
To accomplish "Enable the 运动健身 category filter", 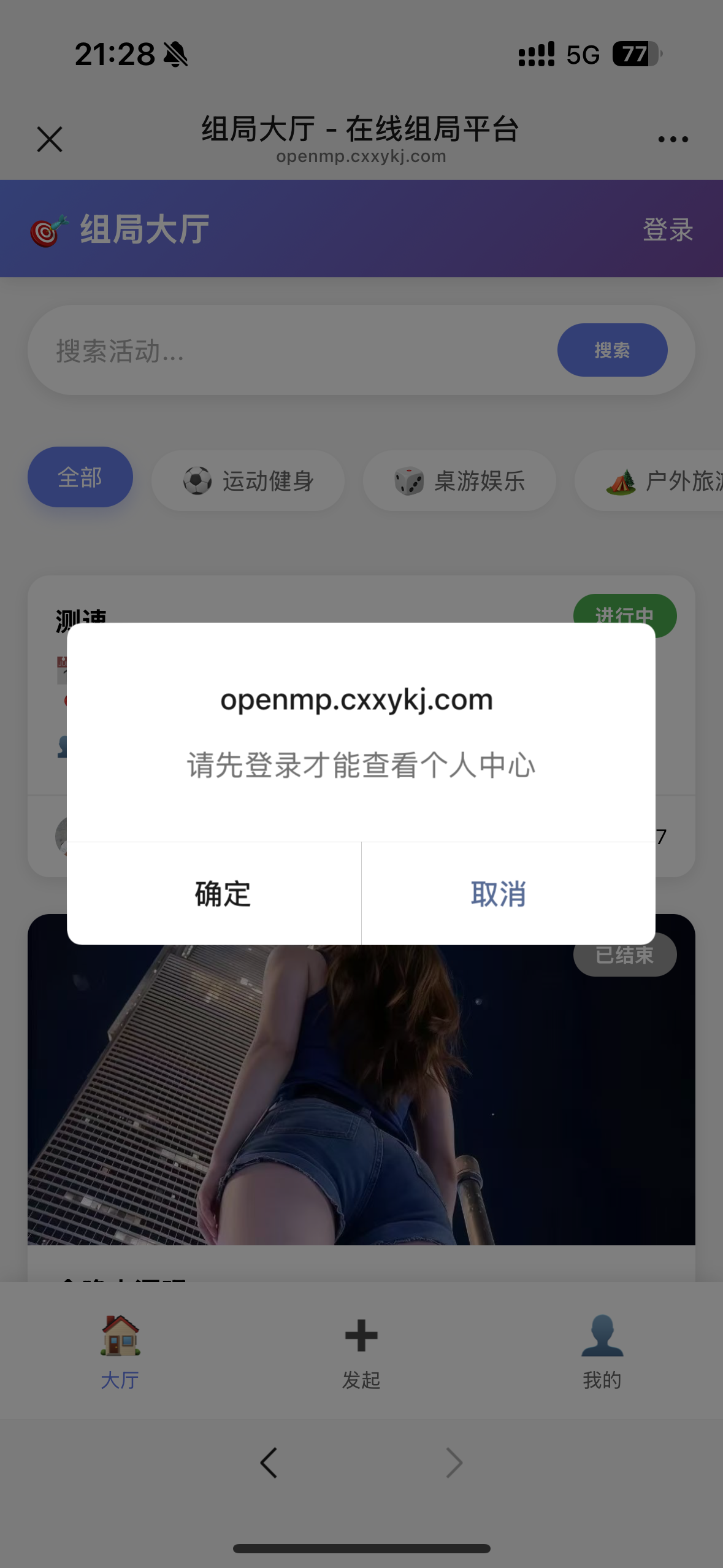I will 248,480.
